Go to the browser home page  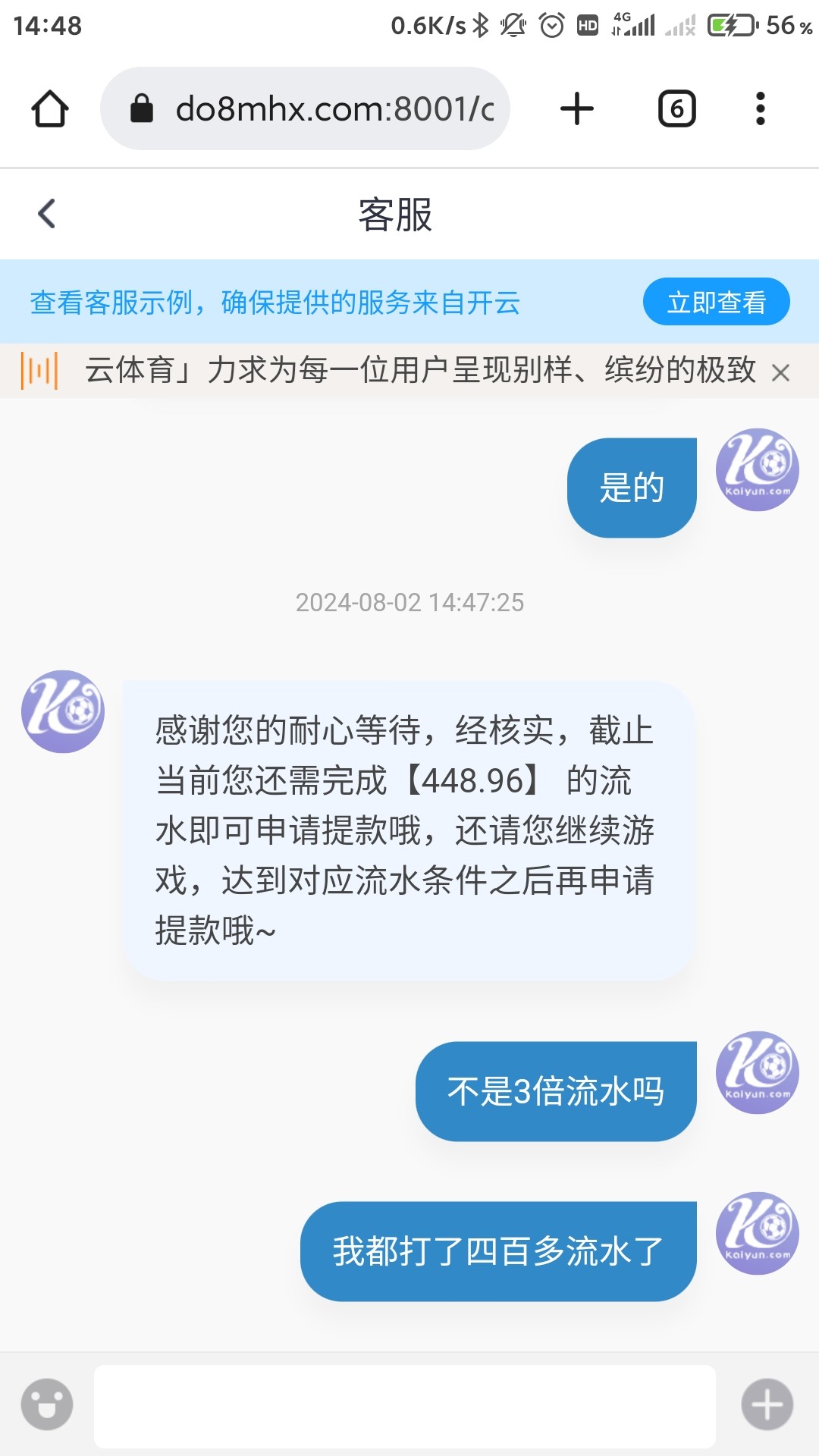click(x=50, y=108)
